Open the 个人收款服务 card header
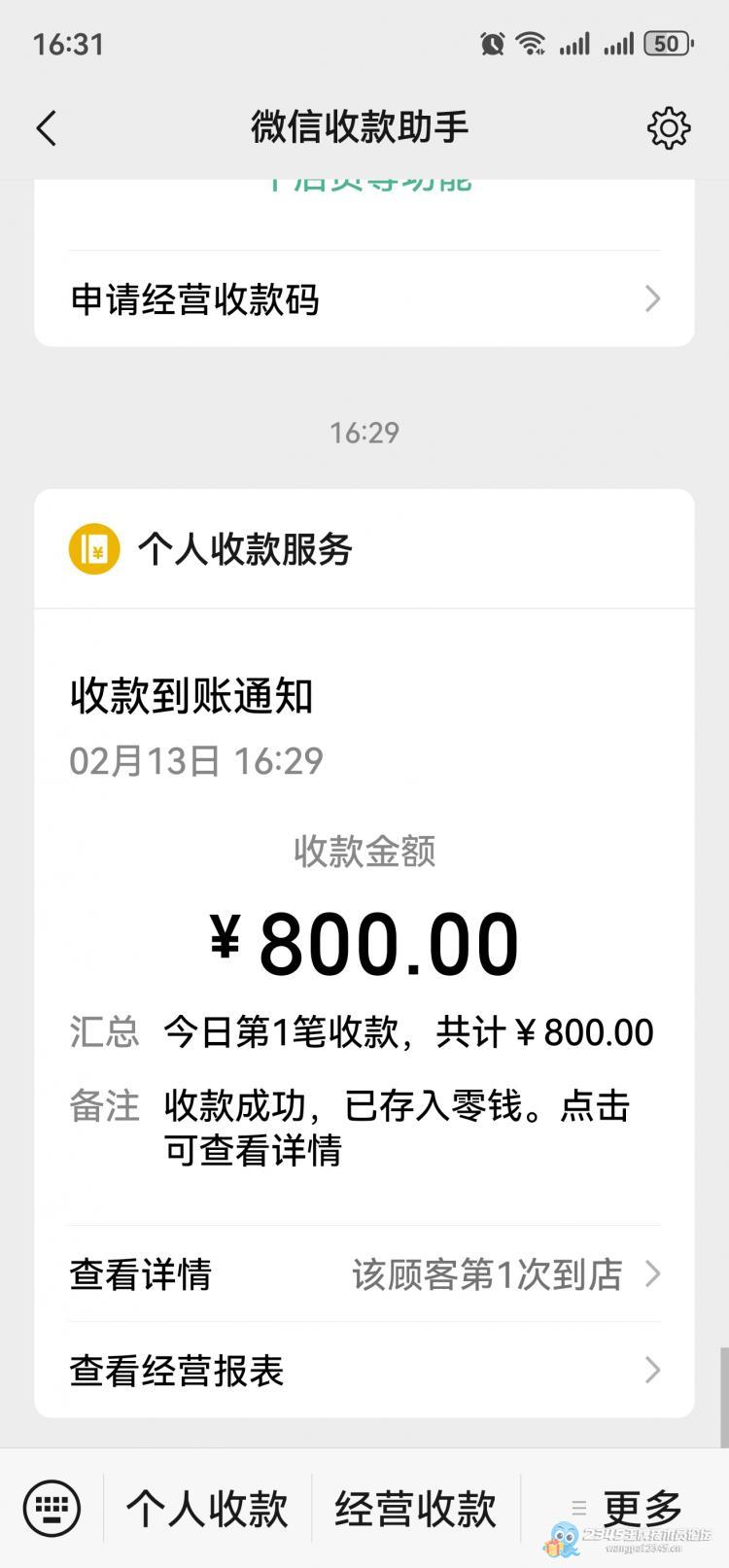This screenshot has height=1568, width=729. coord(364,549)
